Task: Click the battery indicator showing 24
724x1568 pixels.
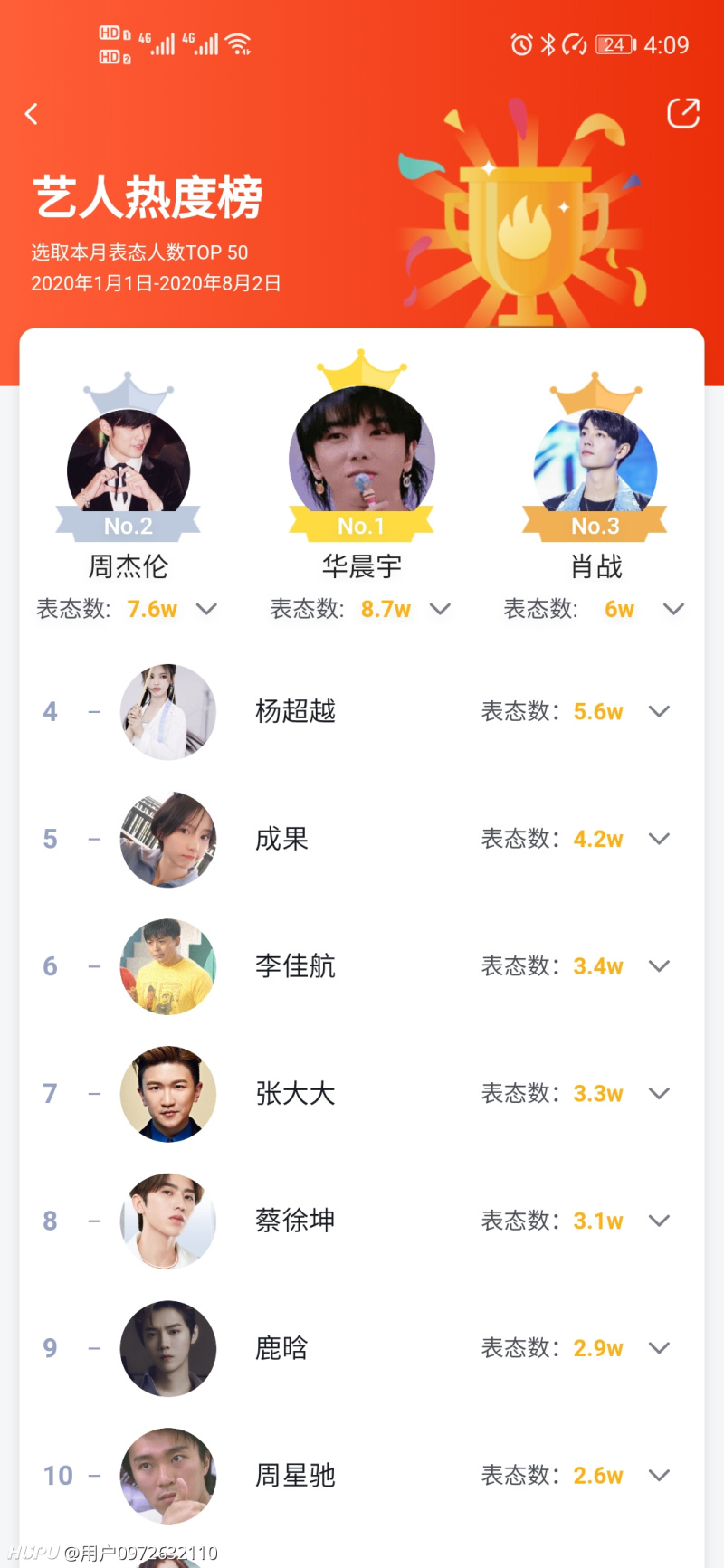Action: tap(612, 43)
